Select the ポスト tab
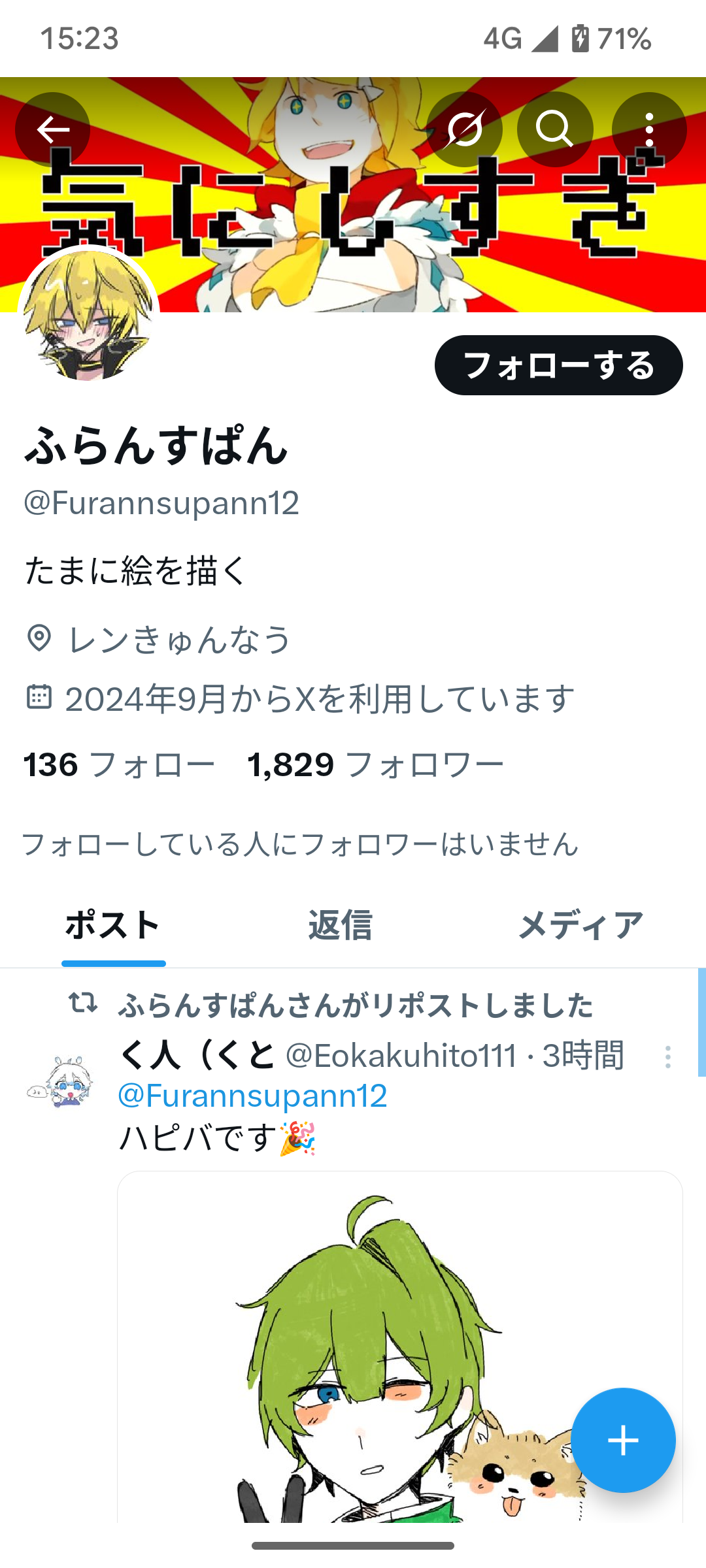Viewport: 706px width, 1568px height. pyautogui.click(x=113, y=925)
